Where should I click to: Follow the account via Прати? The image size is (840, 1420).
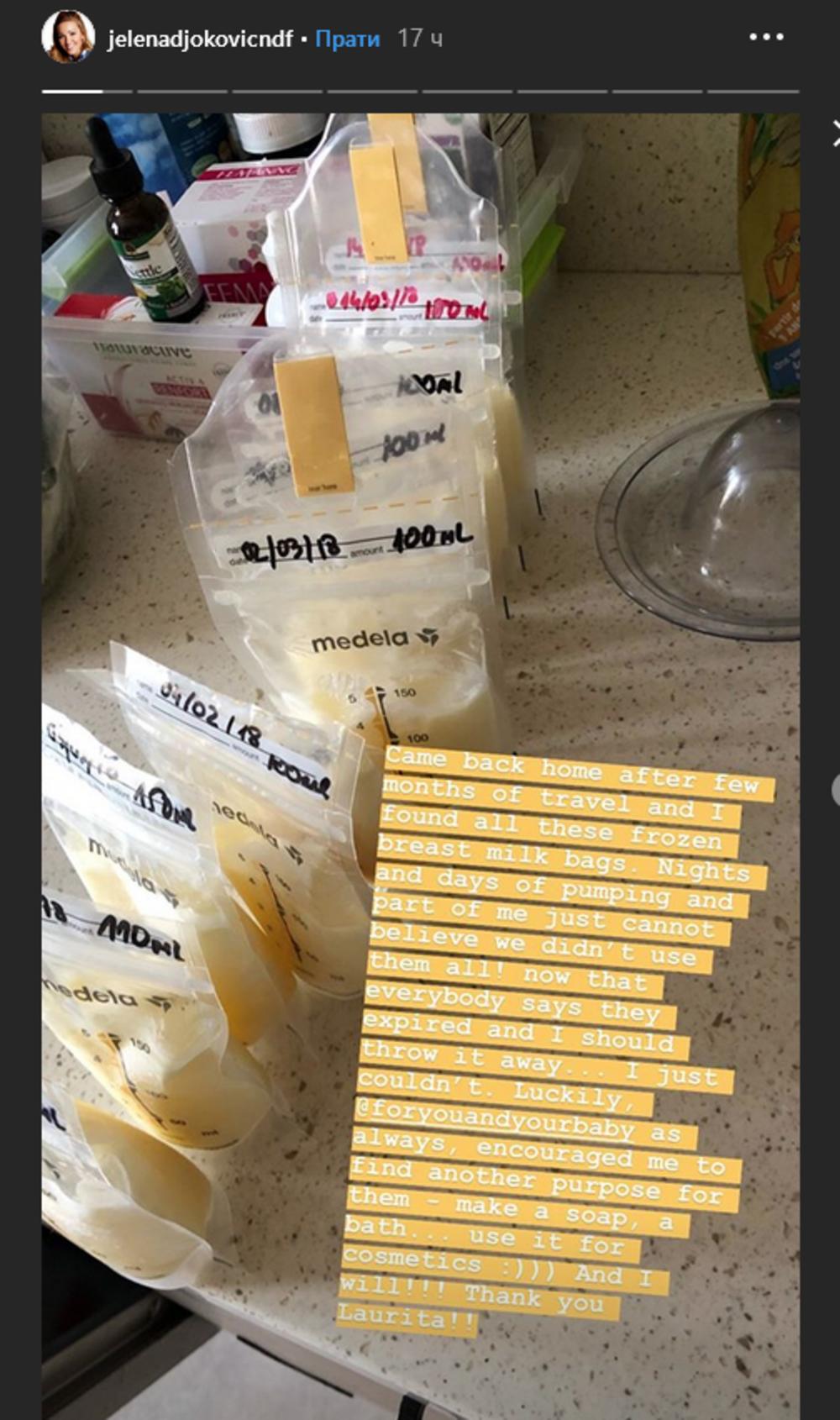tap(348, 39)
